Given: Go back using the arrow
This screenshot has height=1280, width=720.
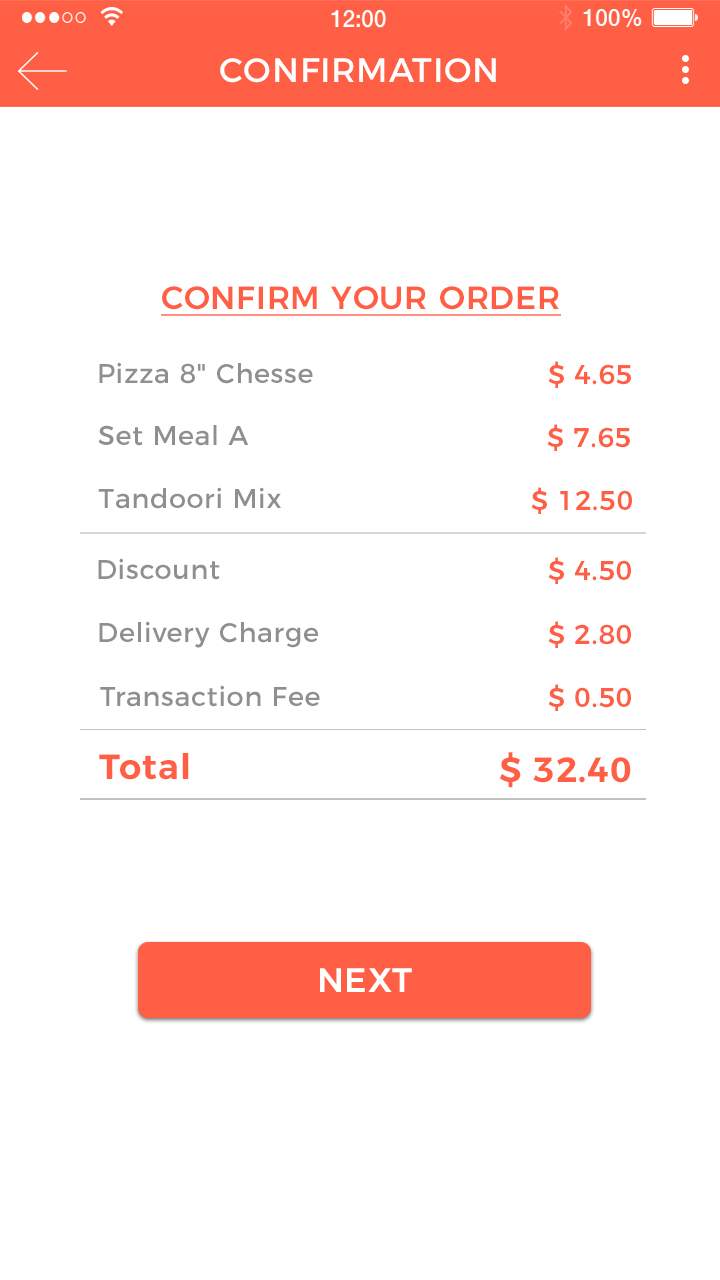Looking at the screenshot, I should point(42,71).
